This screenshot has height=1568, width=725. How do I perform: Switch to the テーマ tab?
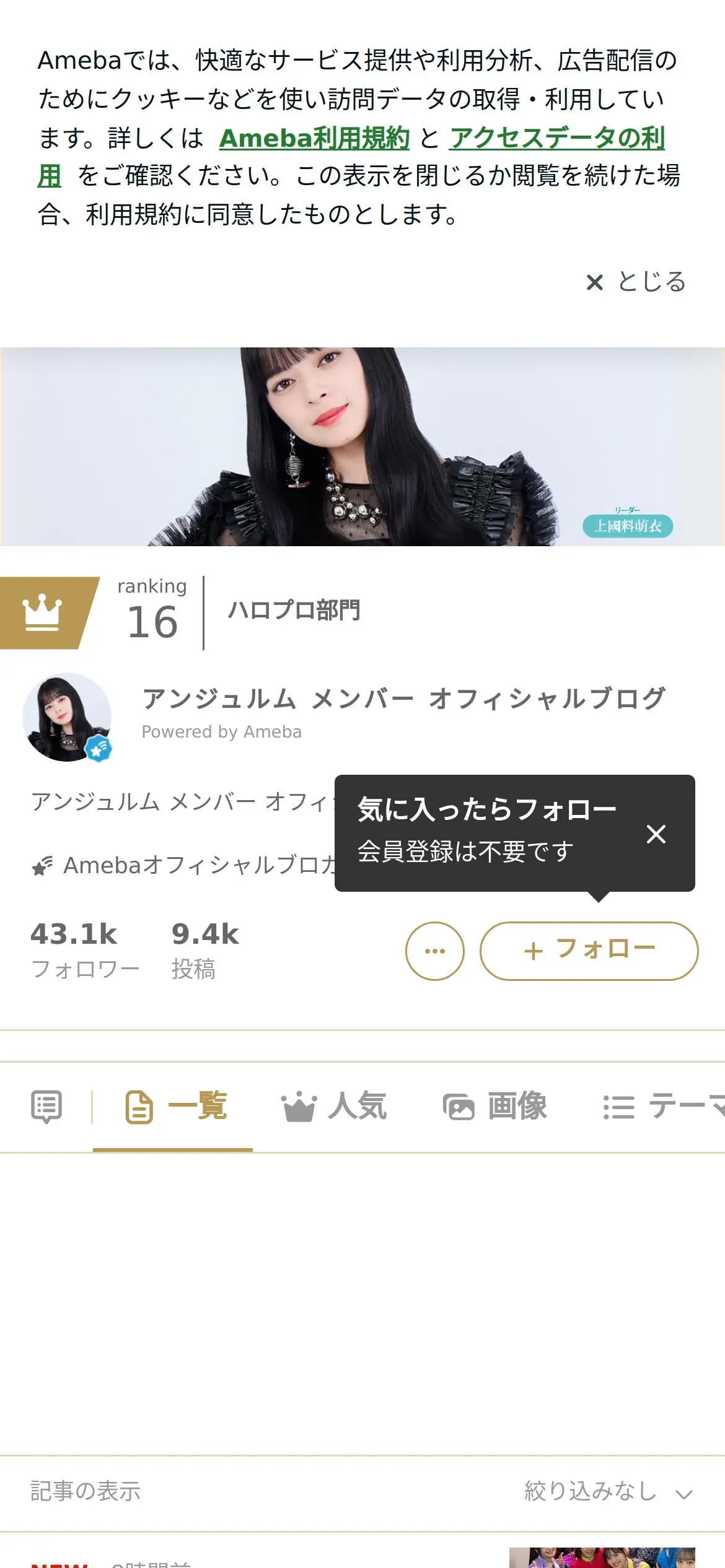coord(663,1107)
